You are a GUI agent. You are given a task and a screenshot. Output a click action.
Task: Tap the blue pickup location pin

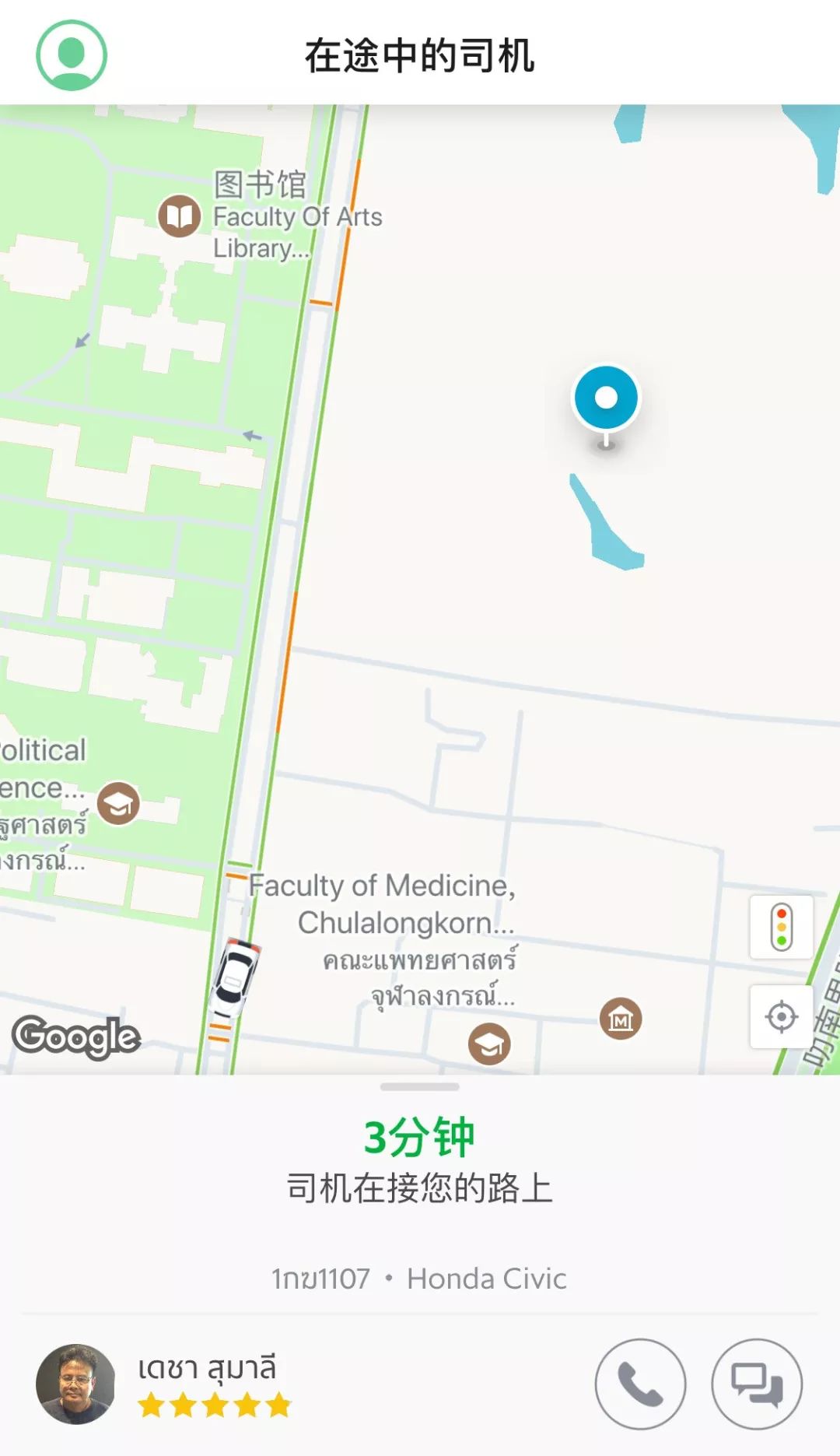[606, 399]
